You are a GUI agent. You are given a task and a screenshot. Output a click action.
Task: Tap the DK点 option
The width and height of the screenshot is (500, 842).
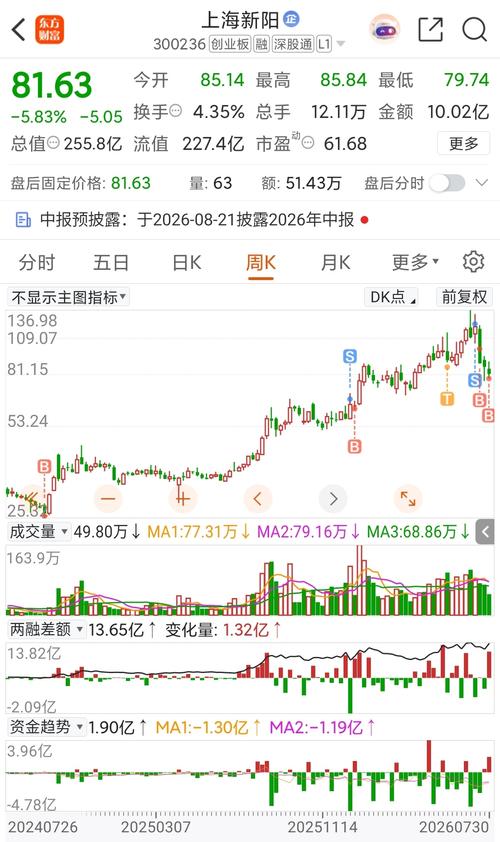[392, 297]
